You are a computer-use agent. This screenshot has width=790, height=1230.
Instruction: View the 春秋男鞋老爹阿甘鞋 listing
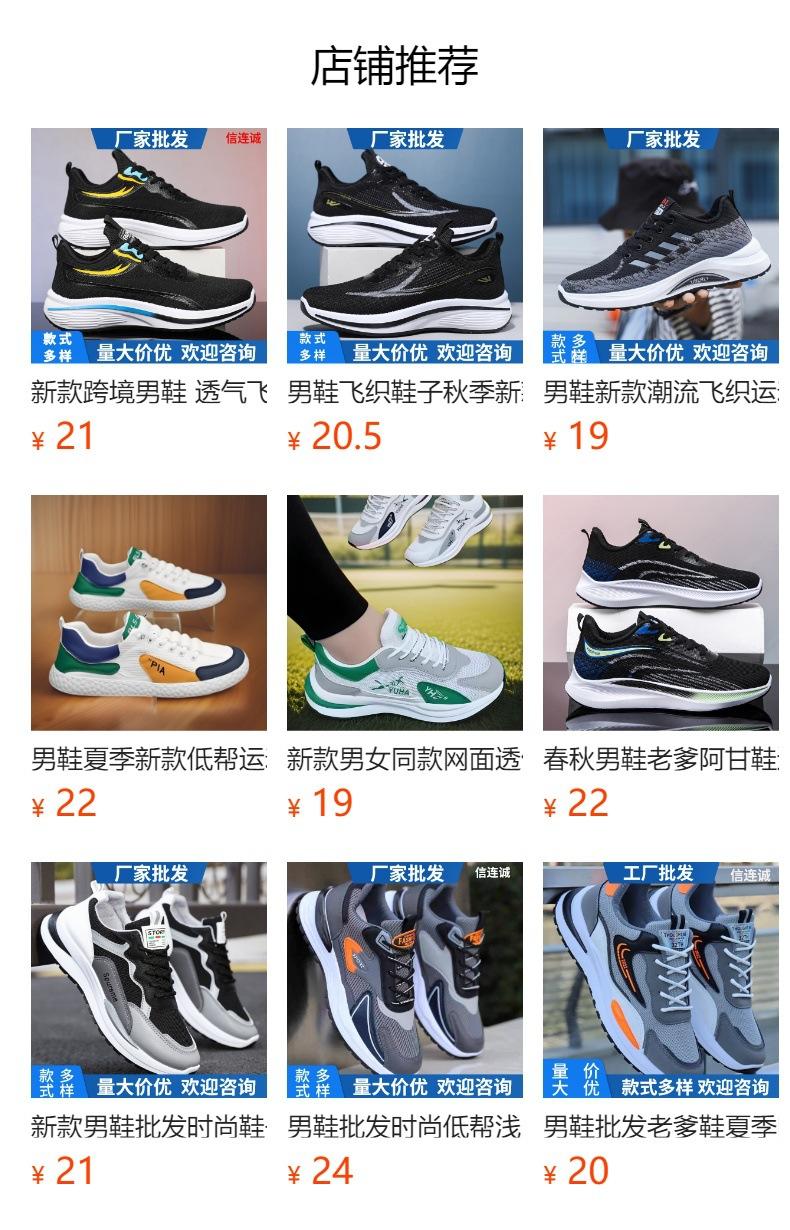pos(661,658)
